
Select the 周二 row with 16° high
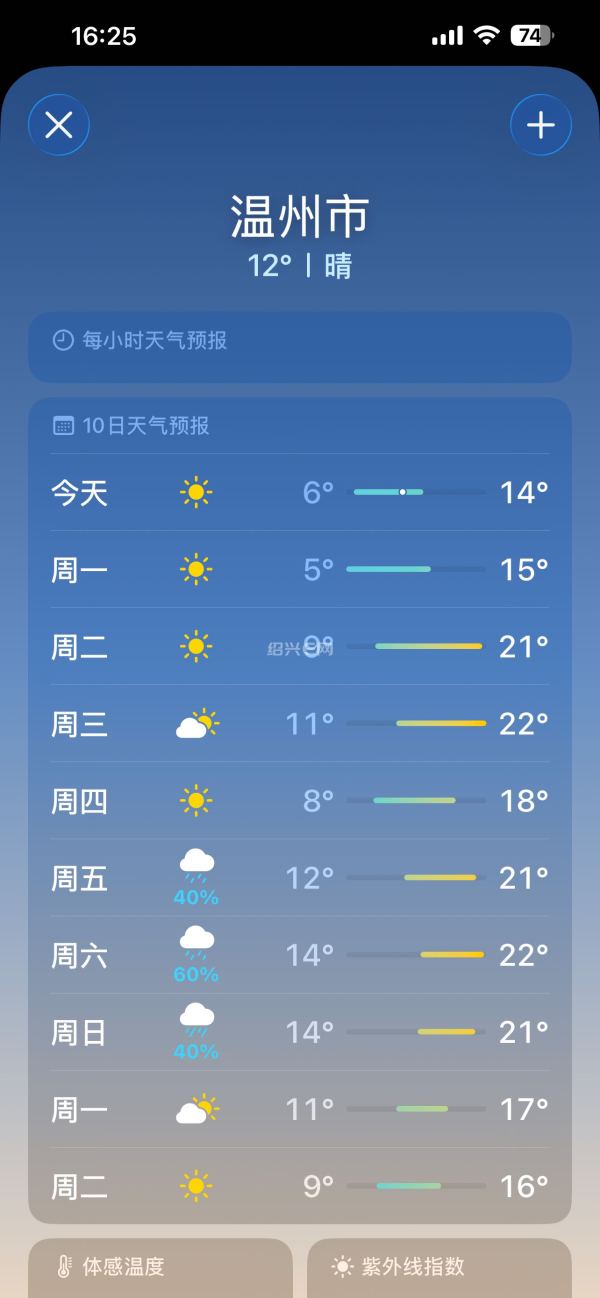click(299, 1186)
